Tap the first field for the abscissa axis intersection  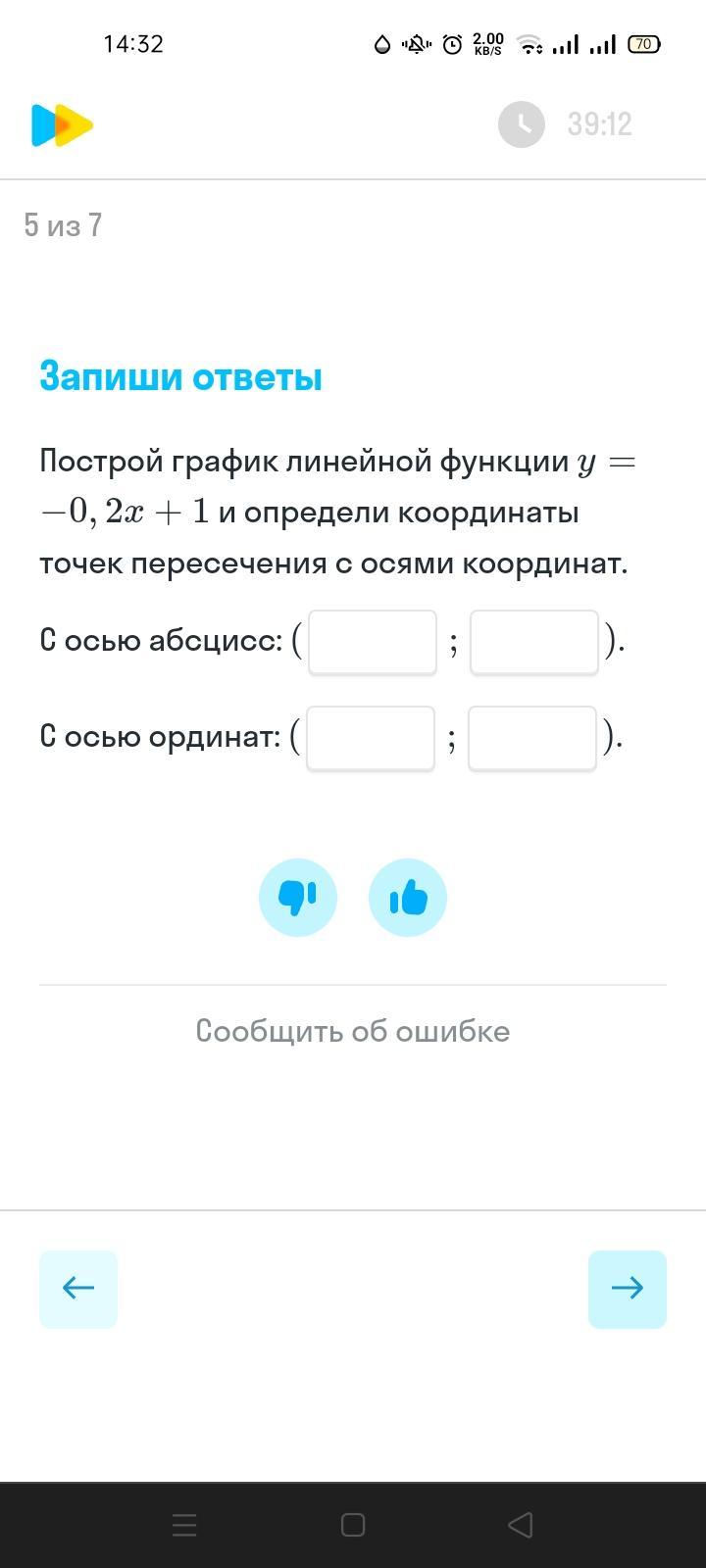373,642
